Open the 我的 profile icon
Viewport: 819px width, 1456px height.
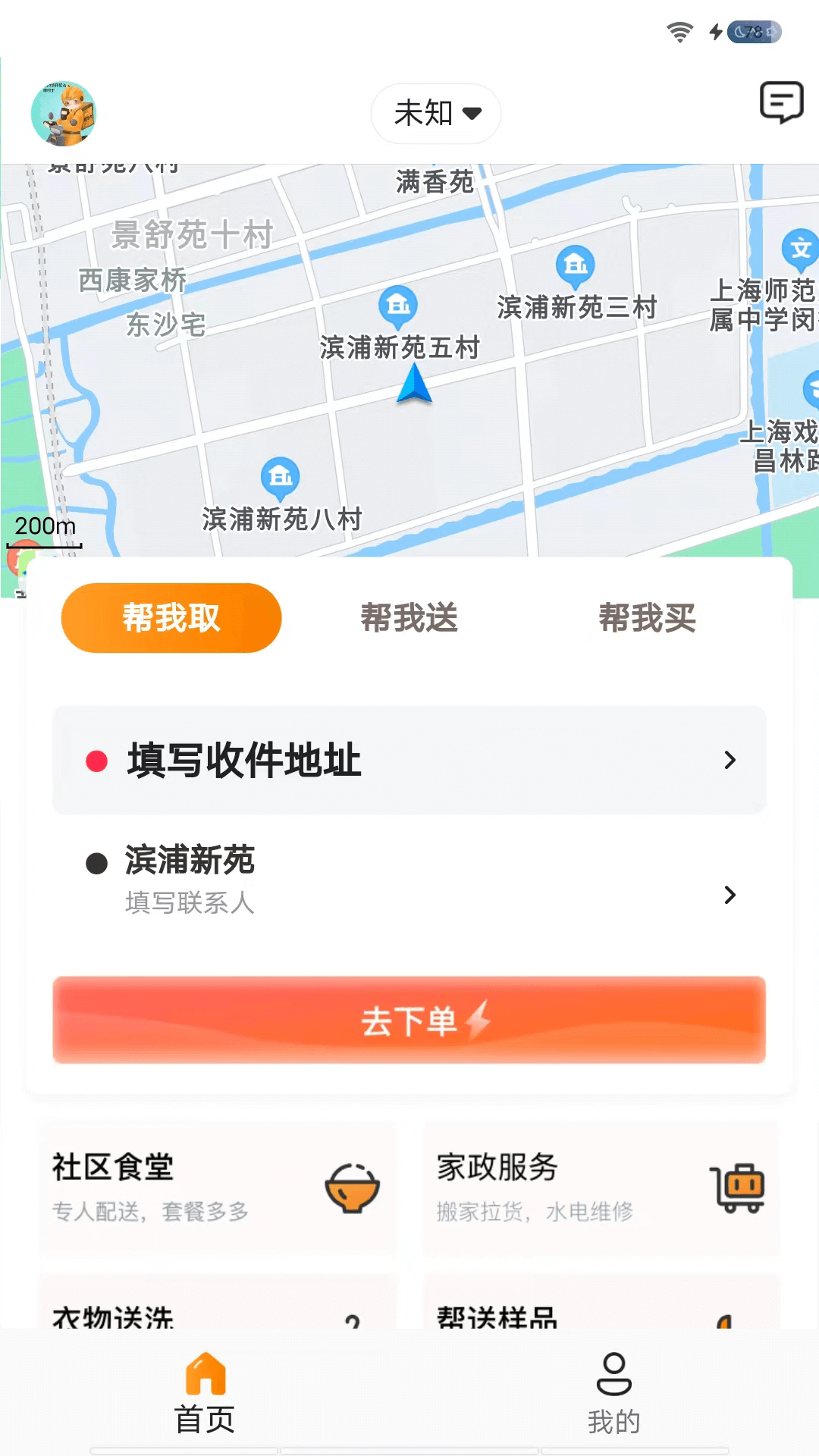tap(613, 1386)
